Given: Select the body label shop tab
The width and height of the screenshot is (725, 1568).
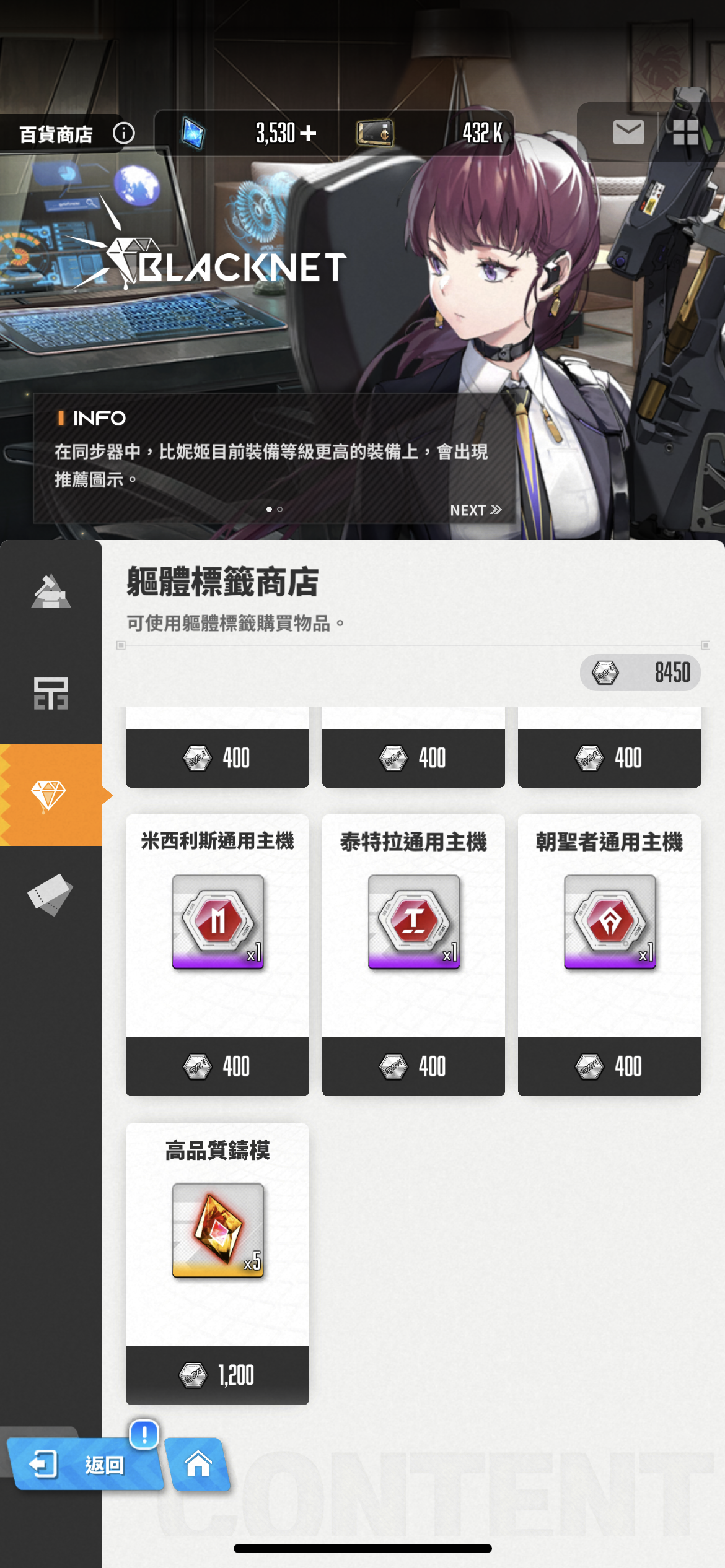Looking at the screenshot, I should click(51, 795).
